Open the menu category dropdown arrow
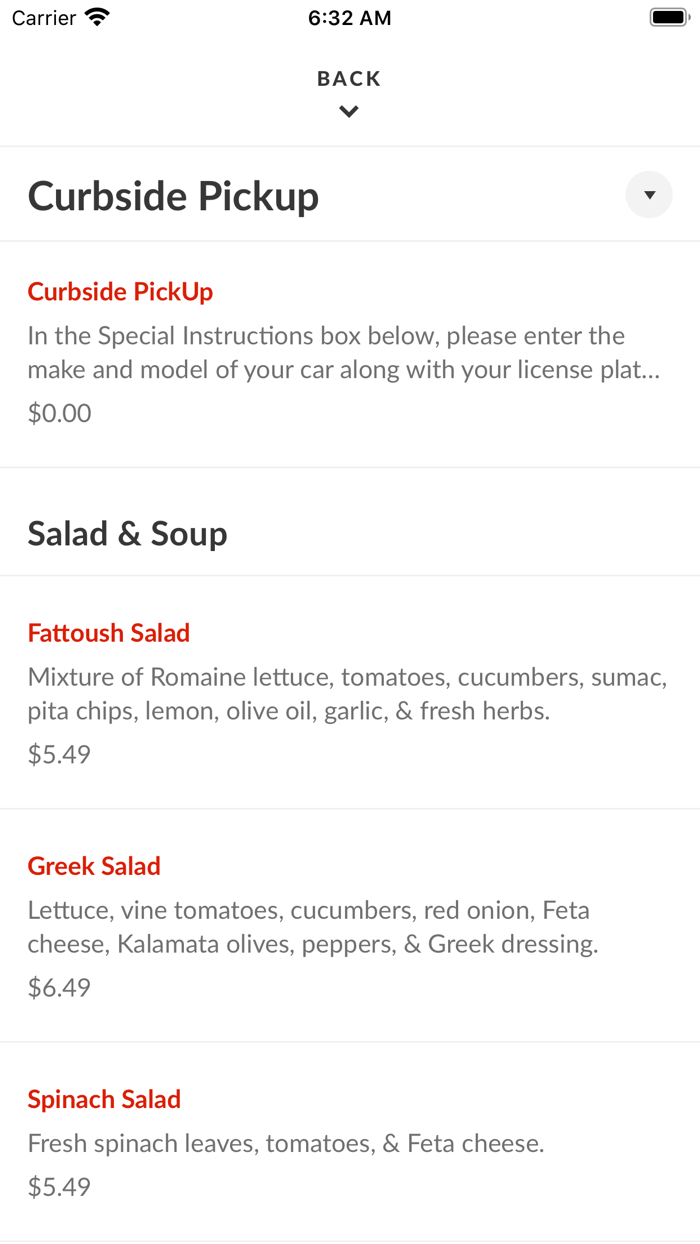This screenshot has height=1244, width=700. tap(649, 195)
